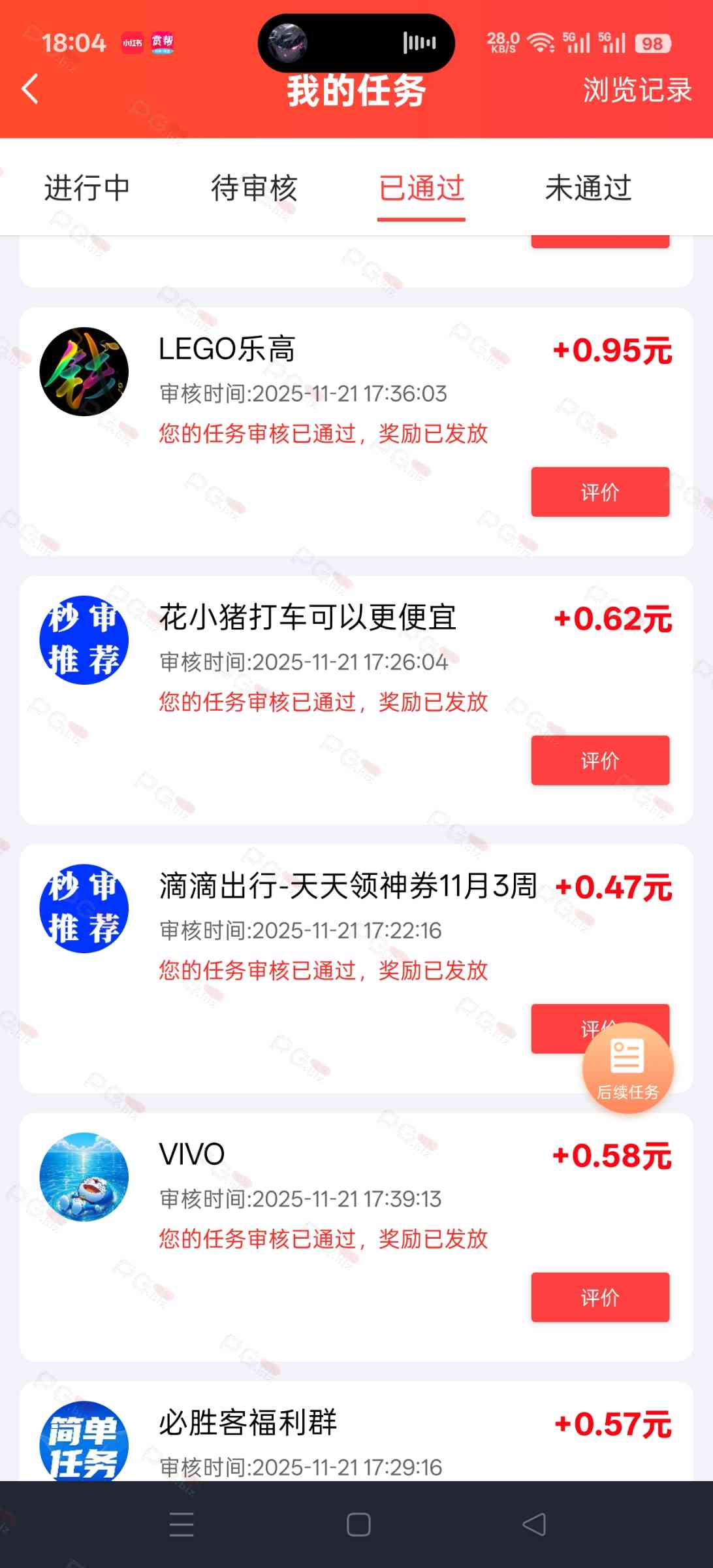713x1568 pixels.
Task: Switch to the 待审核 tab
Action: click(254, 188)
